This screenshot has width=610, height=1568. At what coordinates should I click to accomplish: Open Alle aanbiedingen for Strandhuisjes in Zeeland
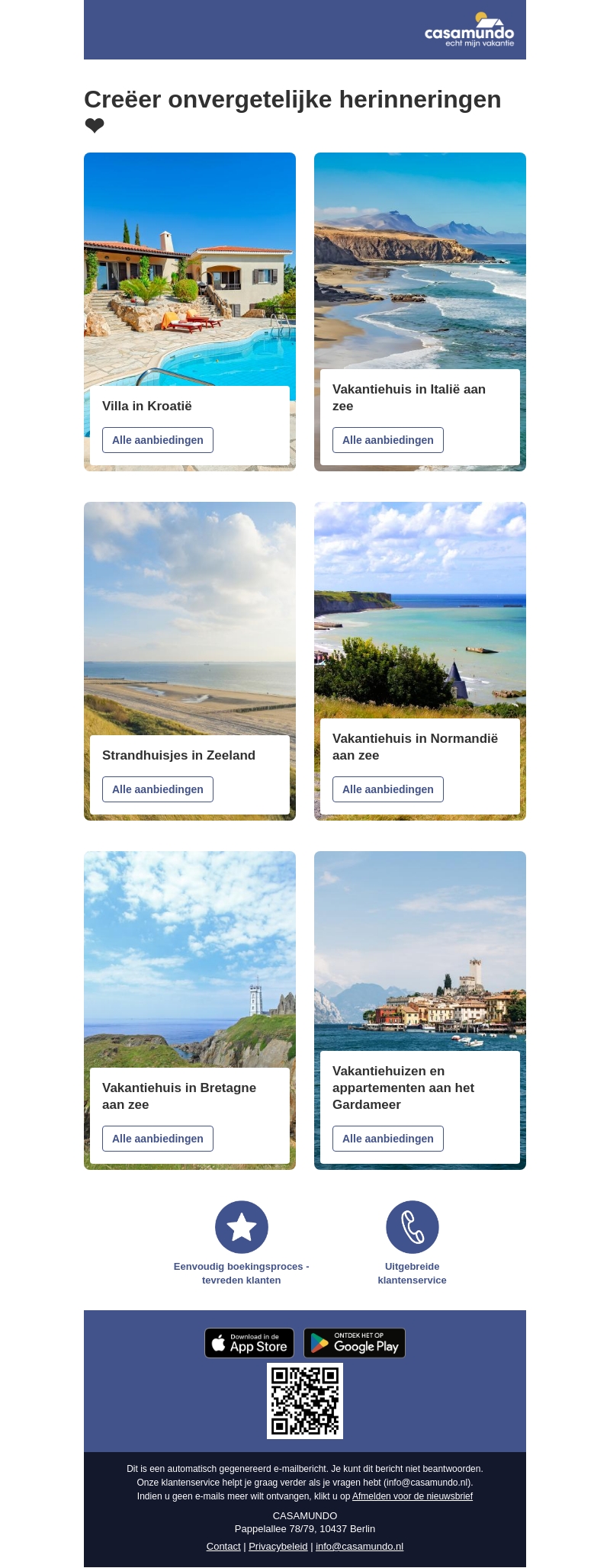(x=158, y=789)
